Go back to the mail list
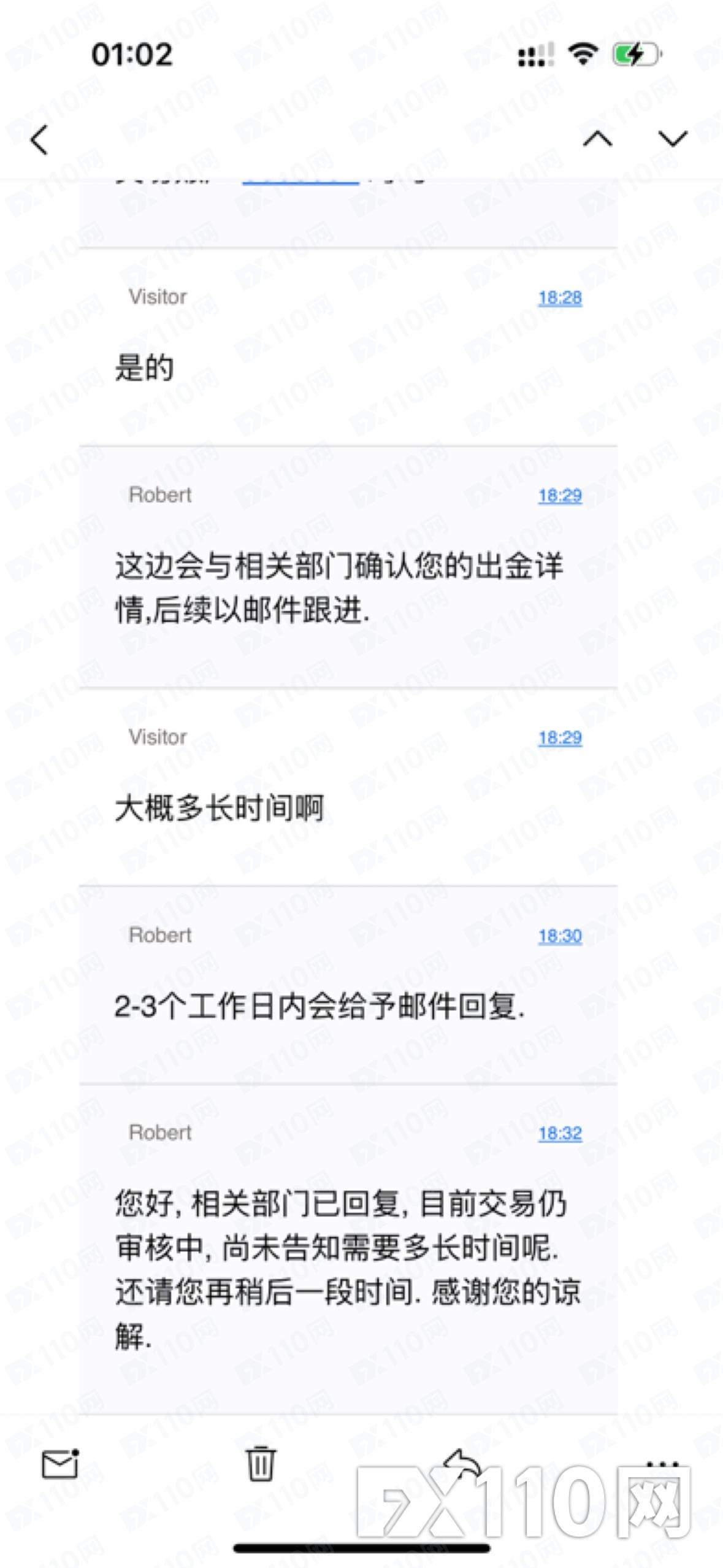The width and height of the screenshot is (723, 1568). (39, 140)
